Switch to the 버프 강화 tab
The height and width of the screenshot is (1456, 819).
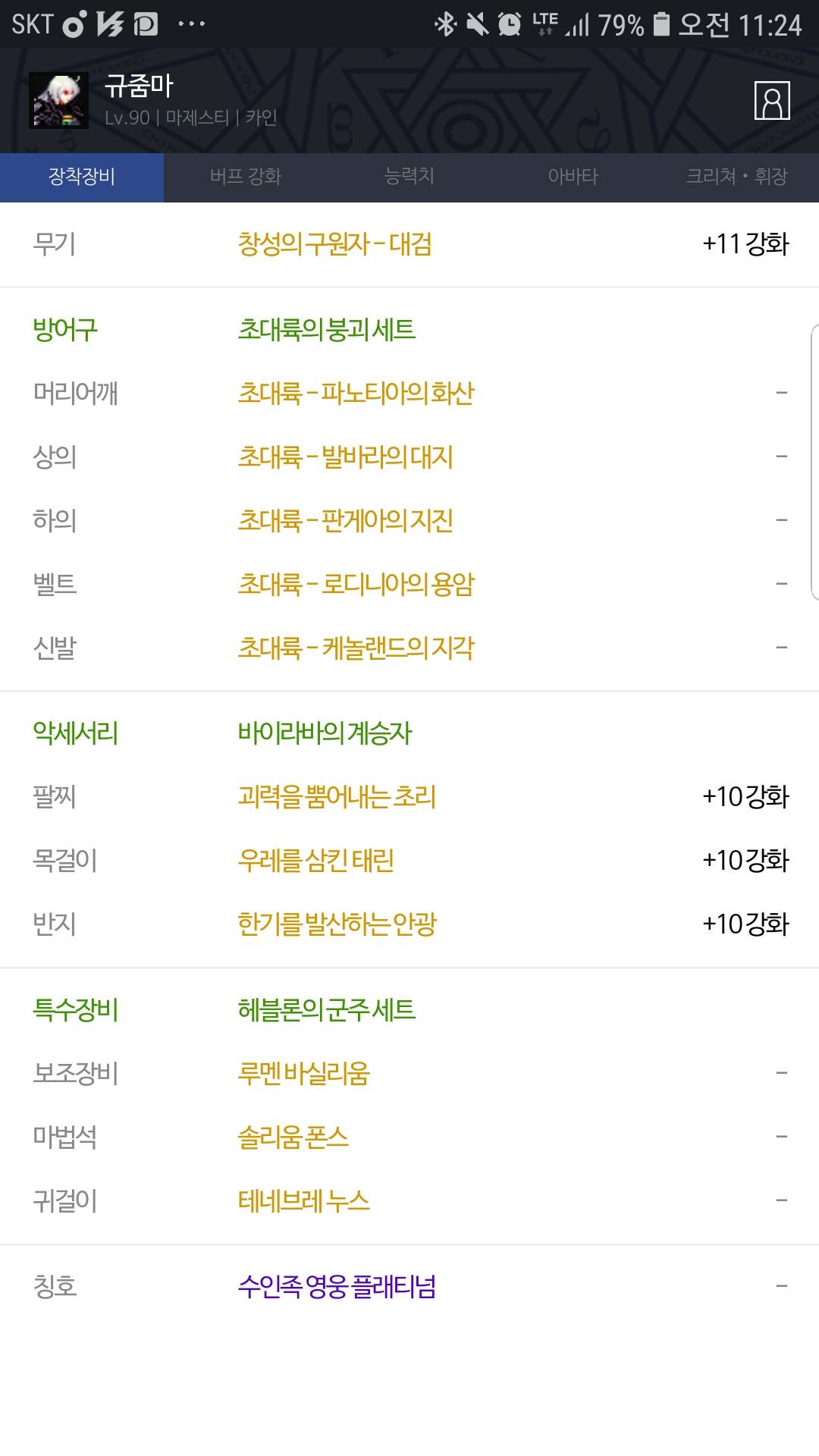tap(246, 177)
